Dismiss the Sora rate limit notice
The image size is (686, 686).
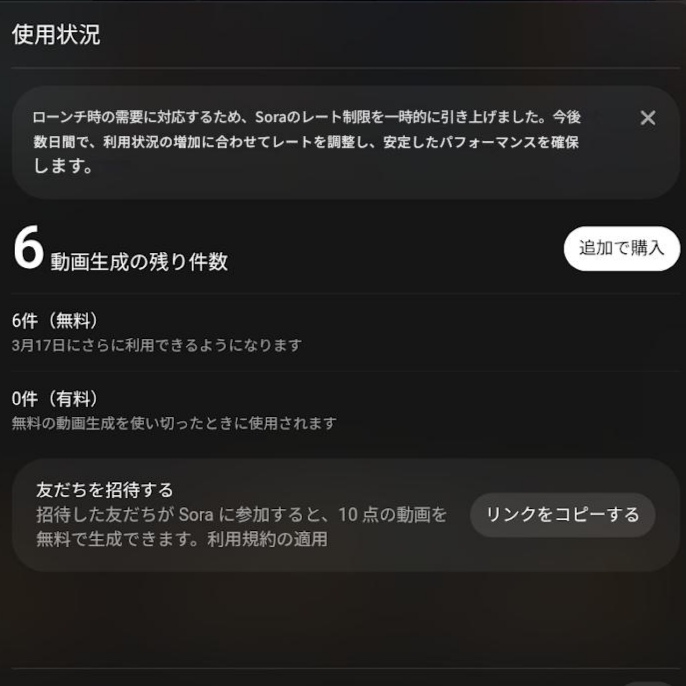pos(647,118)
